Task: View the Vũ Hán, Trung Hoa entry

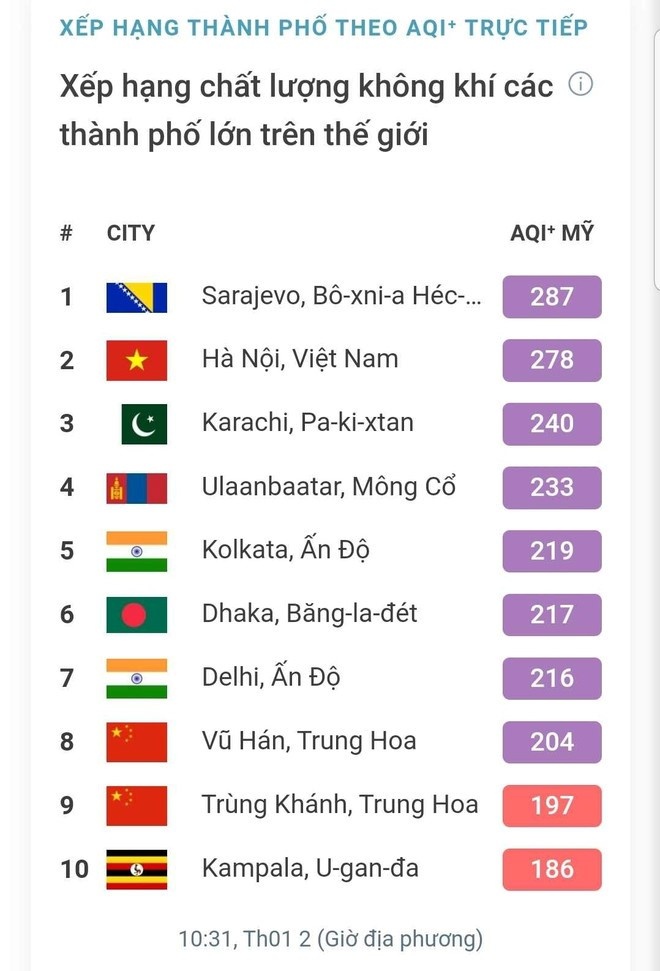Action: (308, 741)
